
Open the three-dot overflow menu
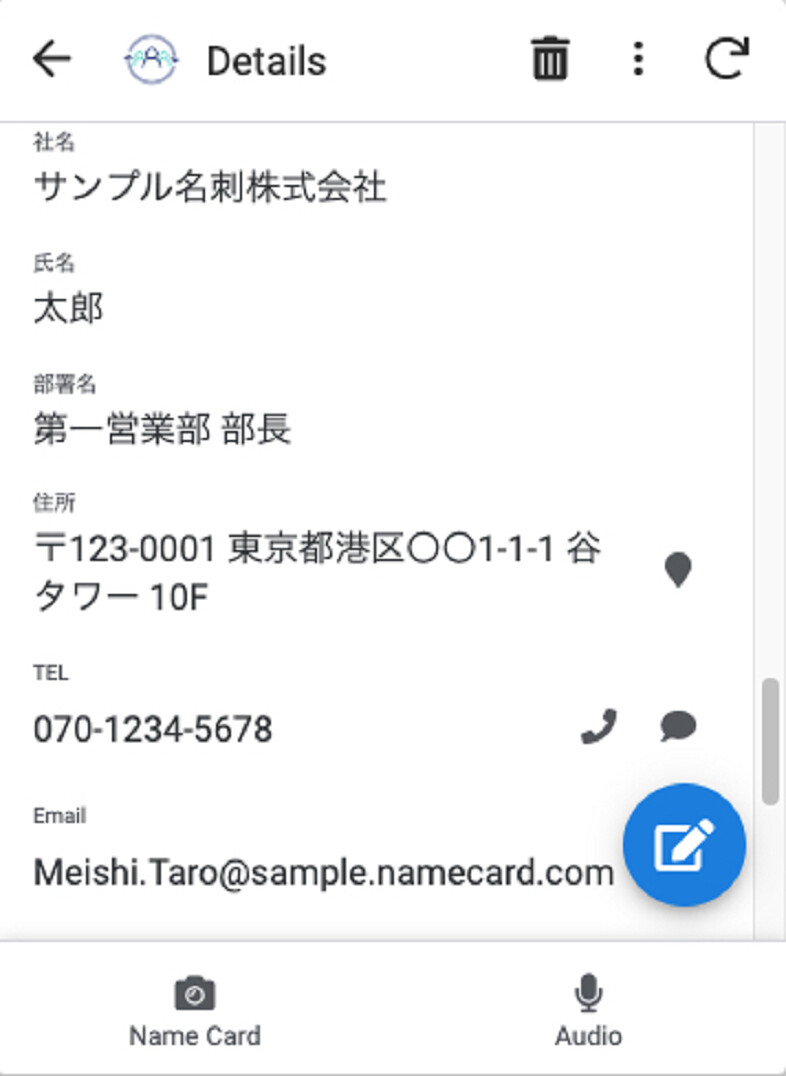point(638,59)
